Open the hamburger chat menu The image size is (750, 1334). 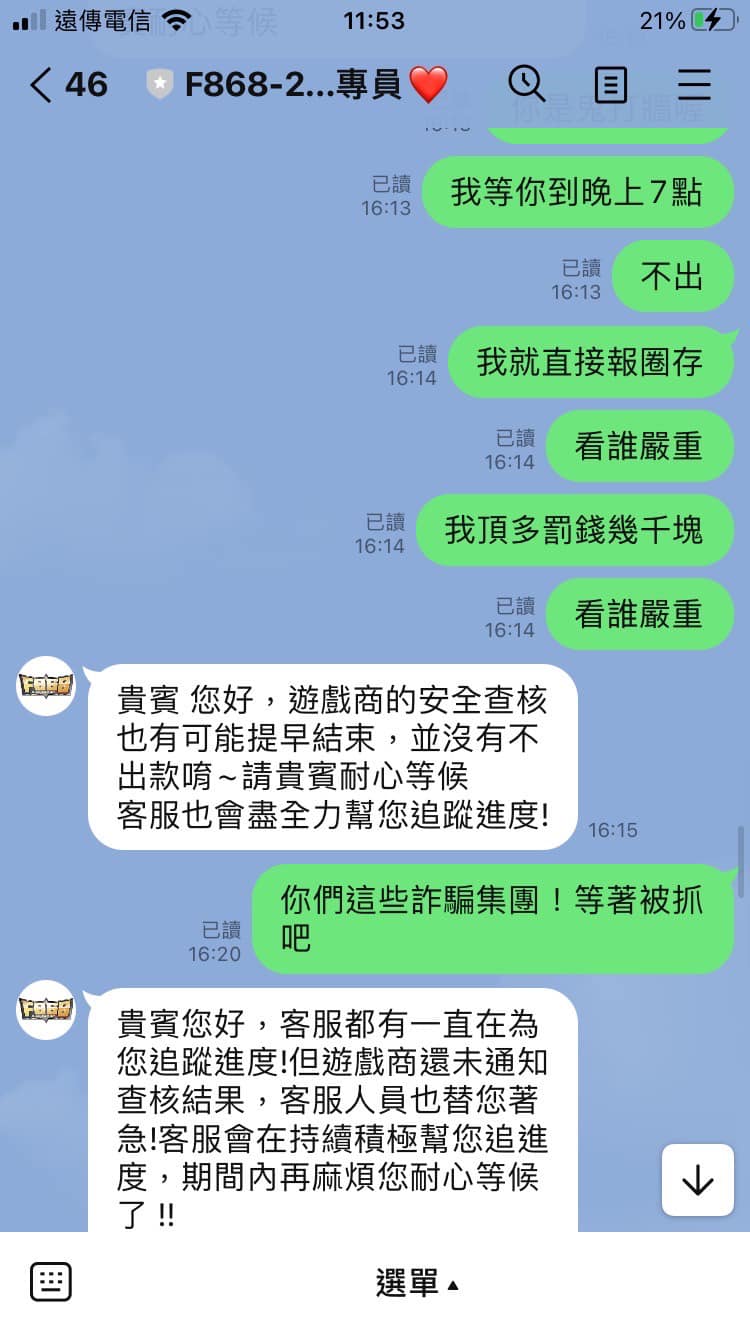click(x=693, y=85)
